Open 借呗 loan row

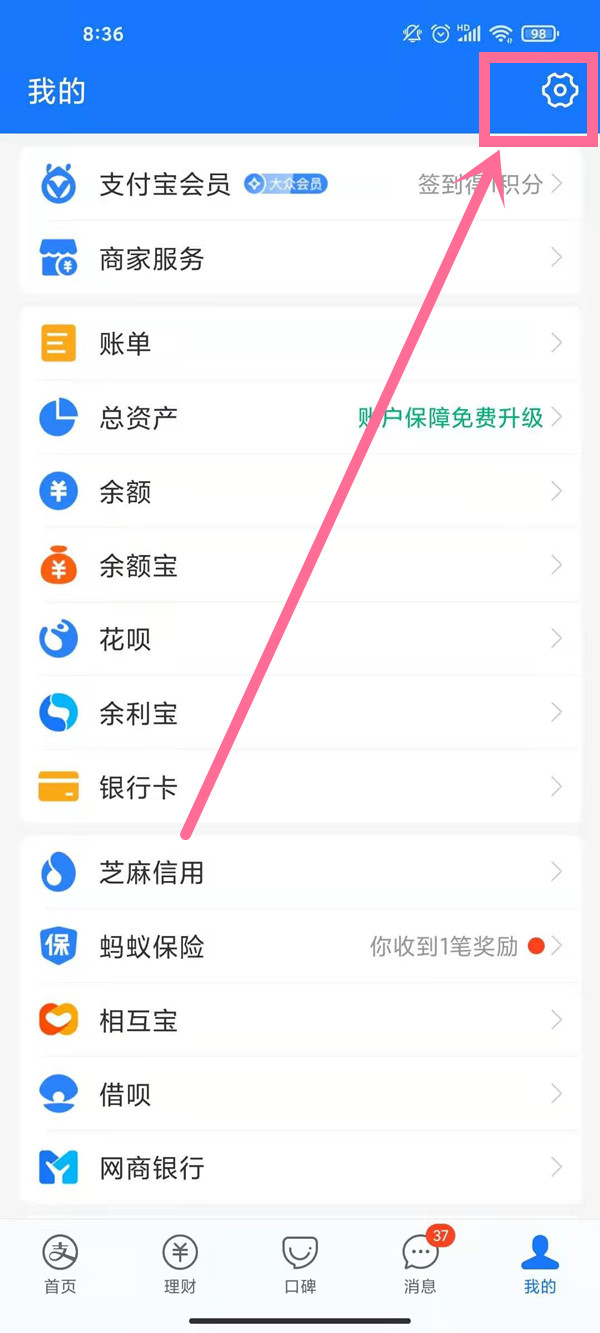[300, 1094]
